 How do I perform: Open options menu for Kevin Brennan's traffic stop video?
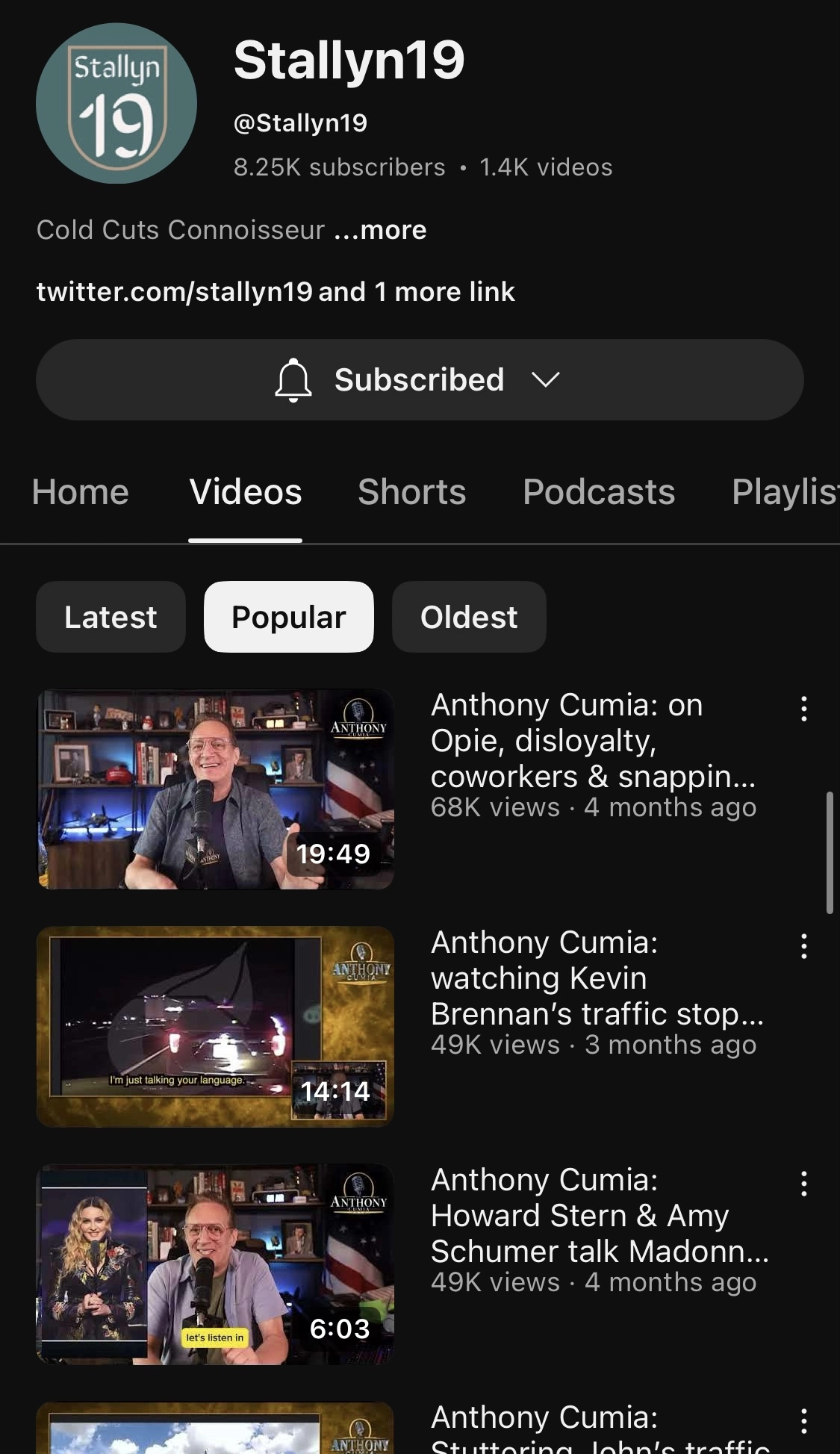pyautogui.click(x=803, y=946)
